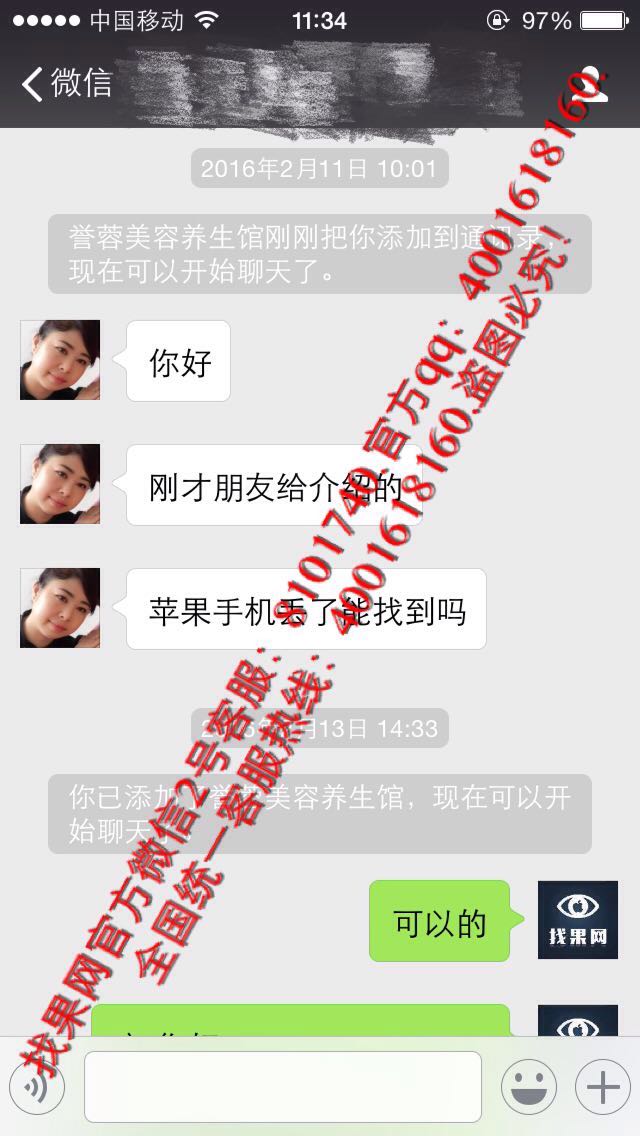The height and width of the screenshot is (1136, 640).
Task: Go back to the 微信 chat list
Action: (67, 83)
